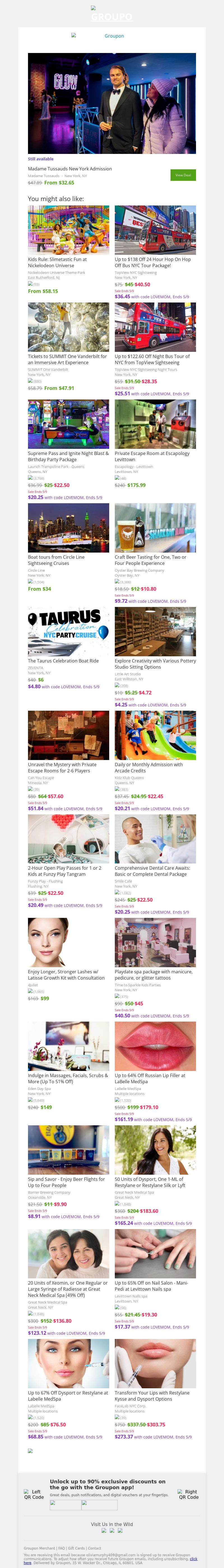Open Supreme Pass and Ignite Night Blast deal
Viewport: 224px width, 1568px height.
pos(68,424)
